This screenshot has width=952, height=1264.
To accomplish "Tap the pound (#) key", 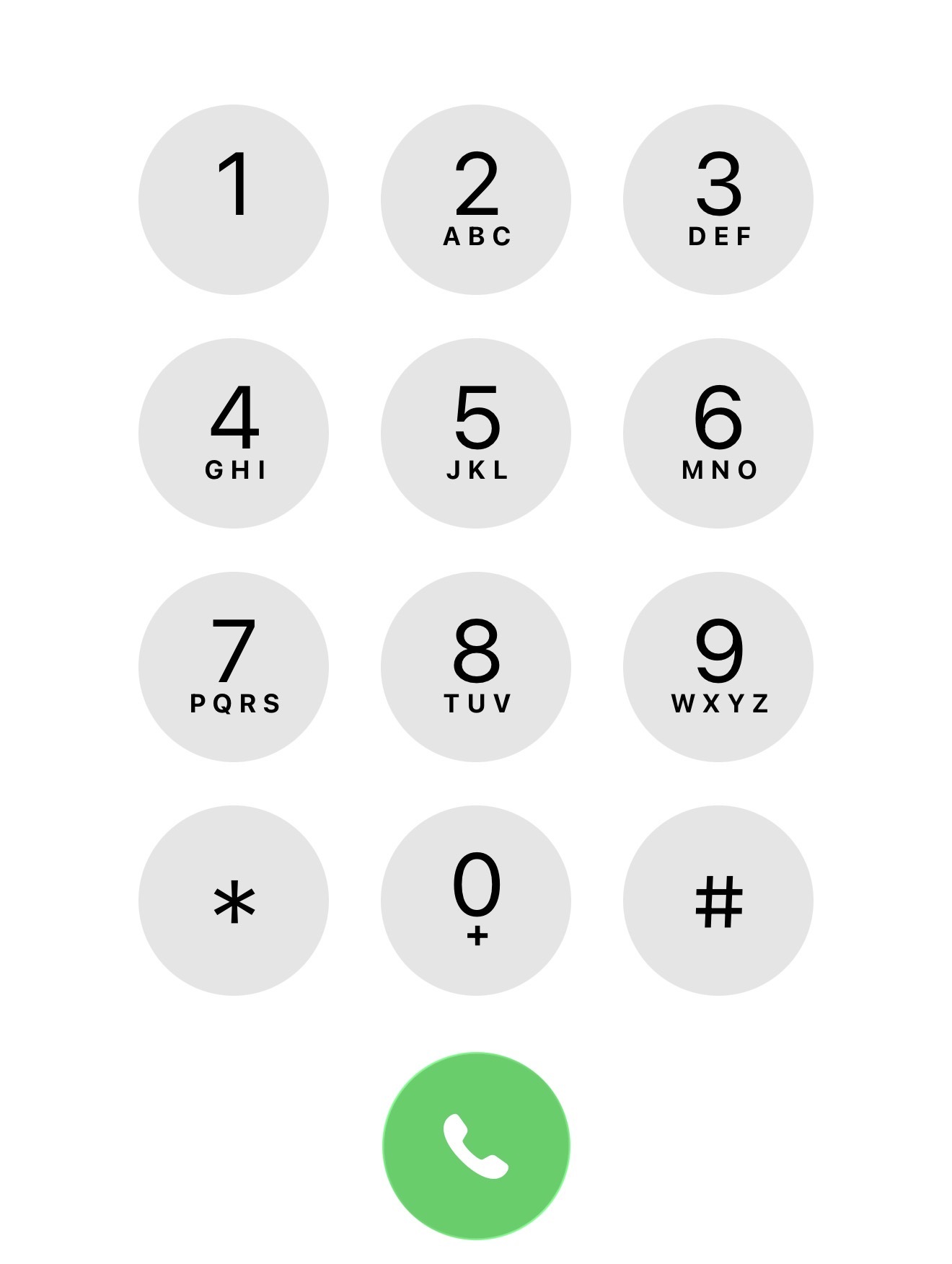I will pos(718,901).
